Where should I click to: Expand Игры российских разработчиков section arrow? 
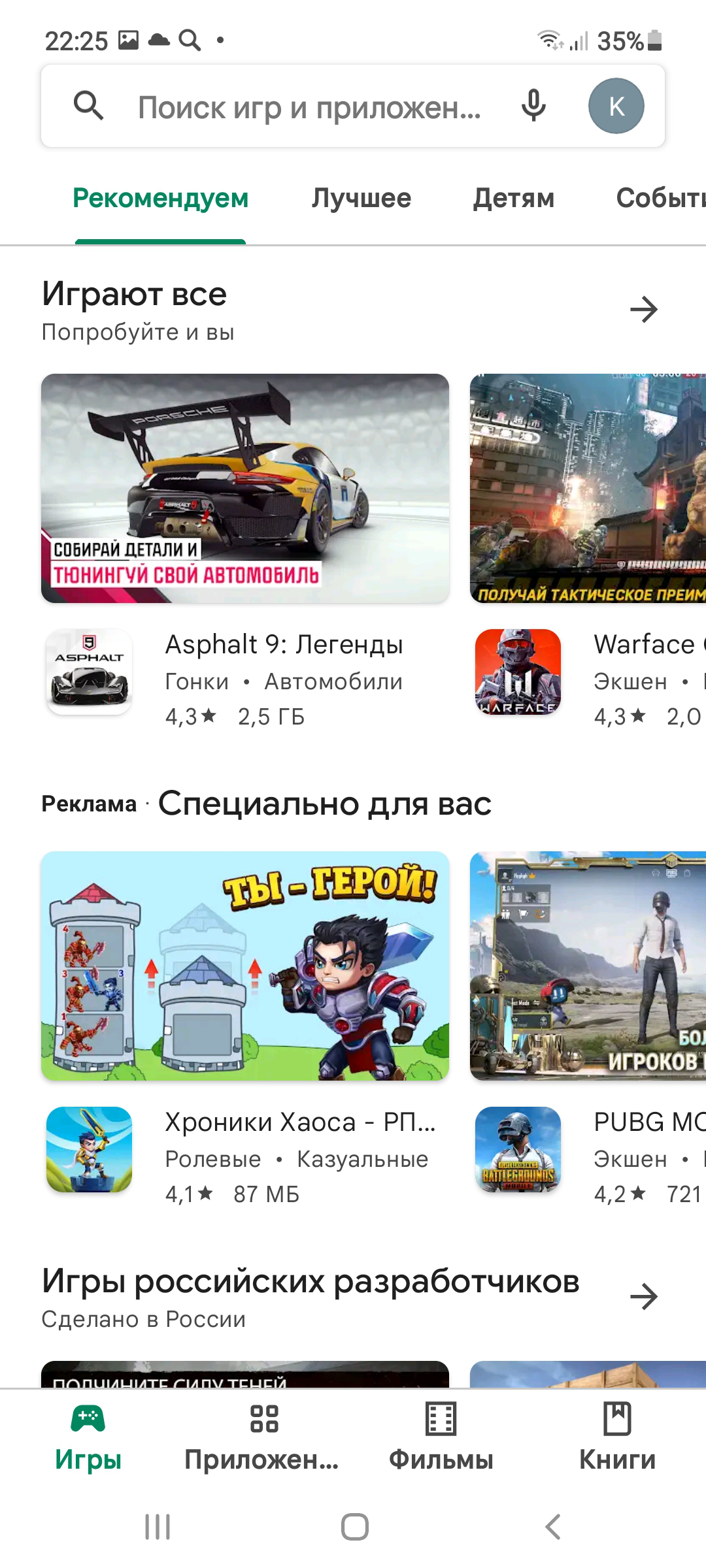point(643,1297)
